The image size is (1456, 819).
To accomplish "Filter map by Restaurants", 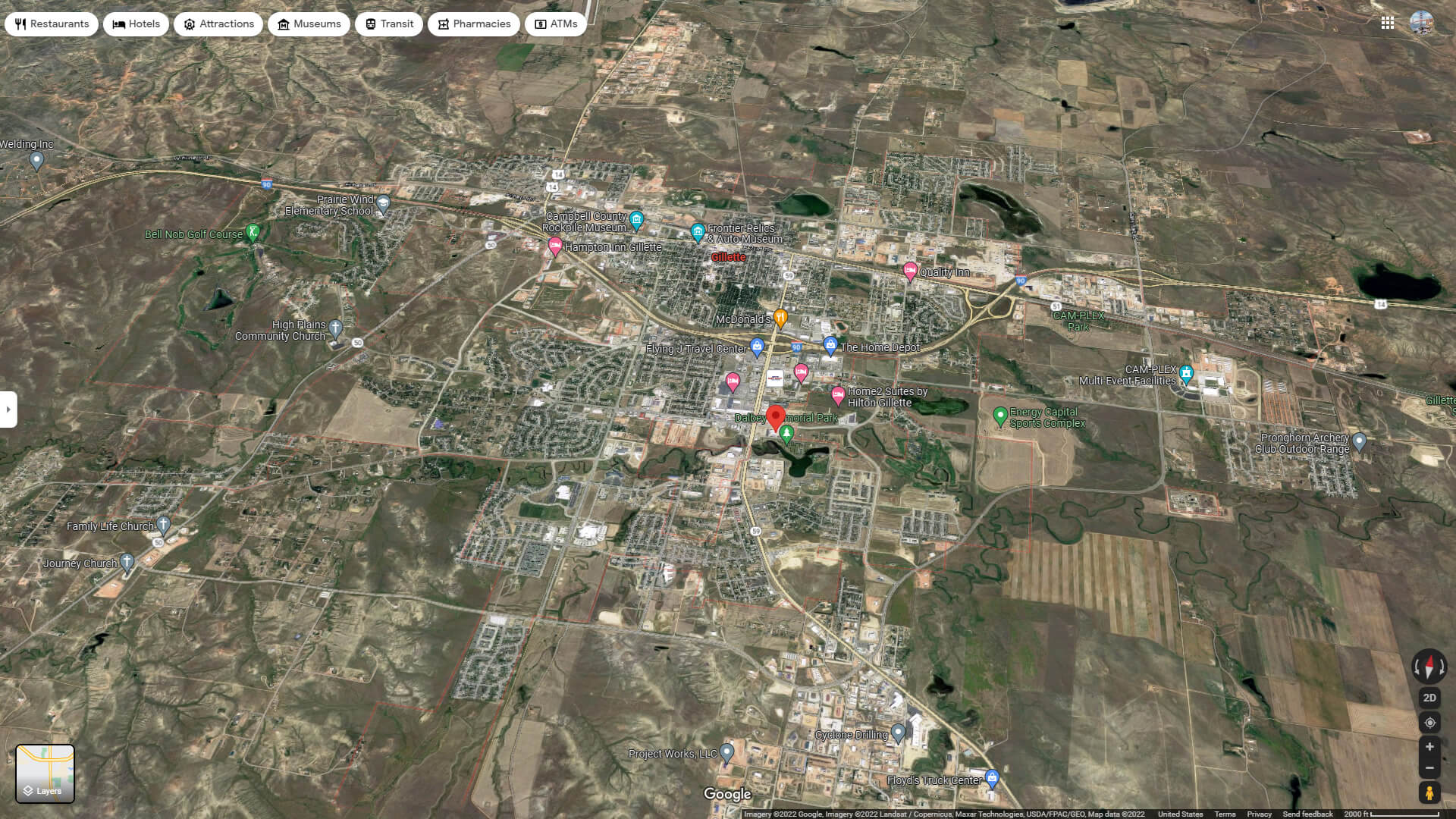I will pyautogui.click(x=52, y=24).
